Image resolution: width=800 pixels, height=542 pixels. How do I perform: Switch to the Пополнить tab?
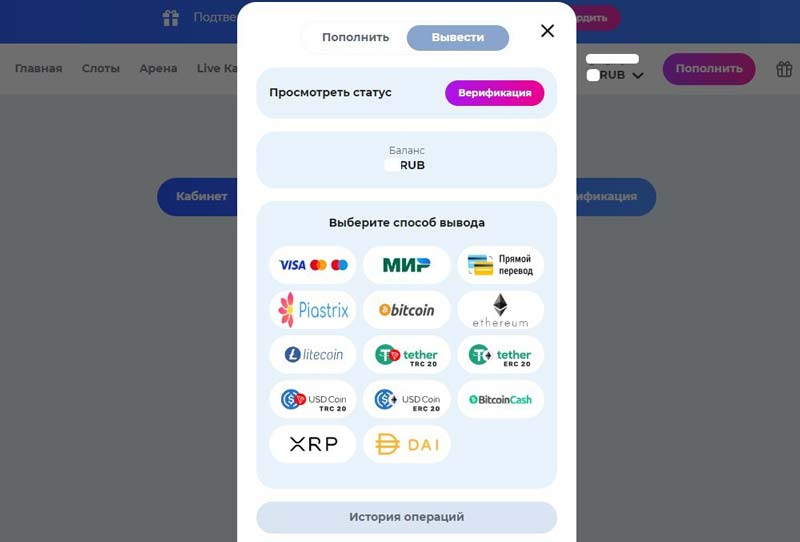[355, 37]
